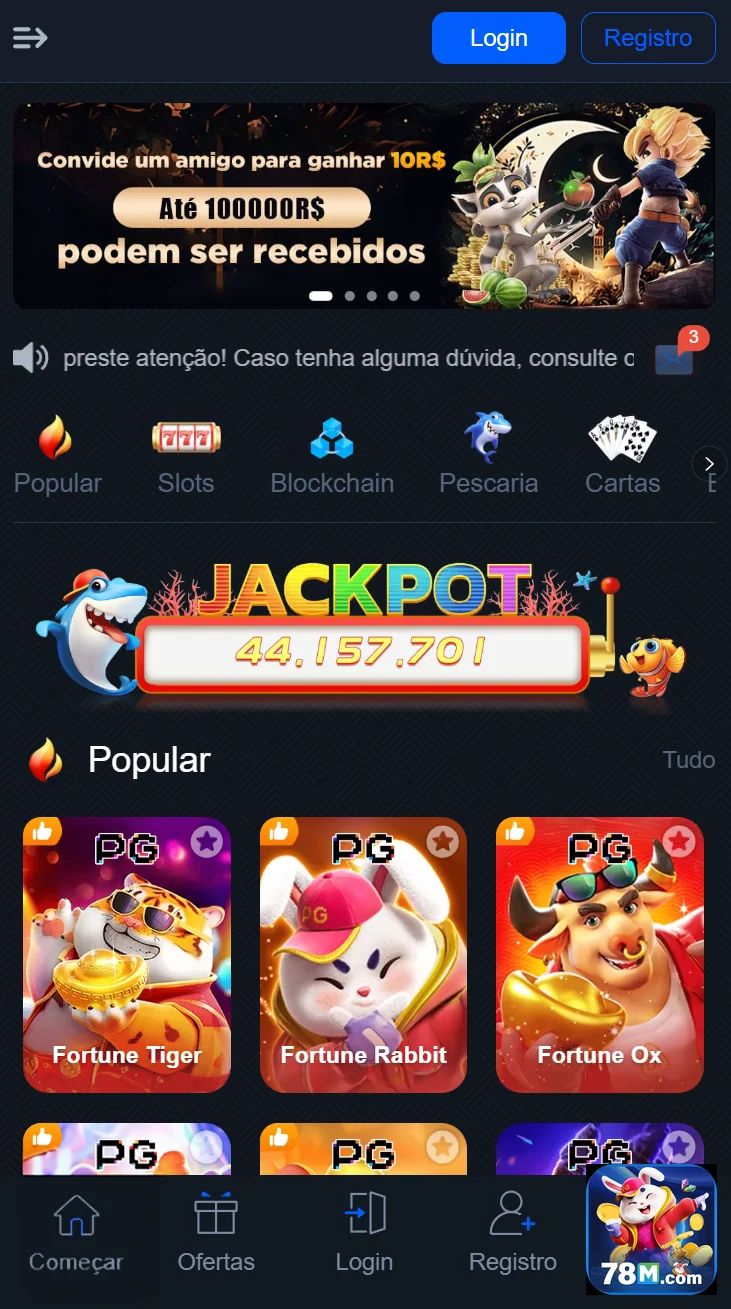Toggle the like thumb on Fortune Rabbit
The image size is (731, 1309).
(281, 829)
